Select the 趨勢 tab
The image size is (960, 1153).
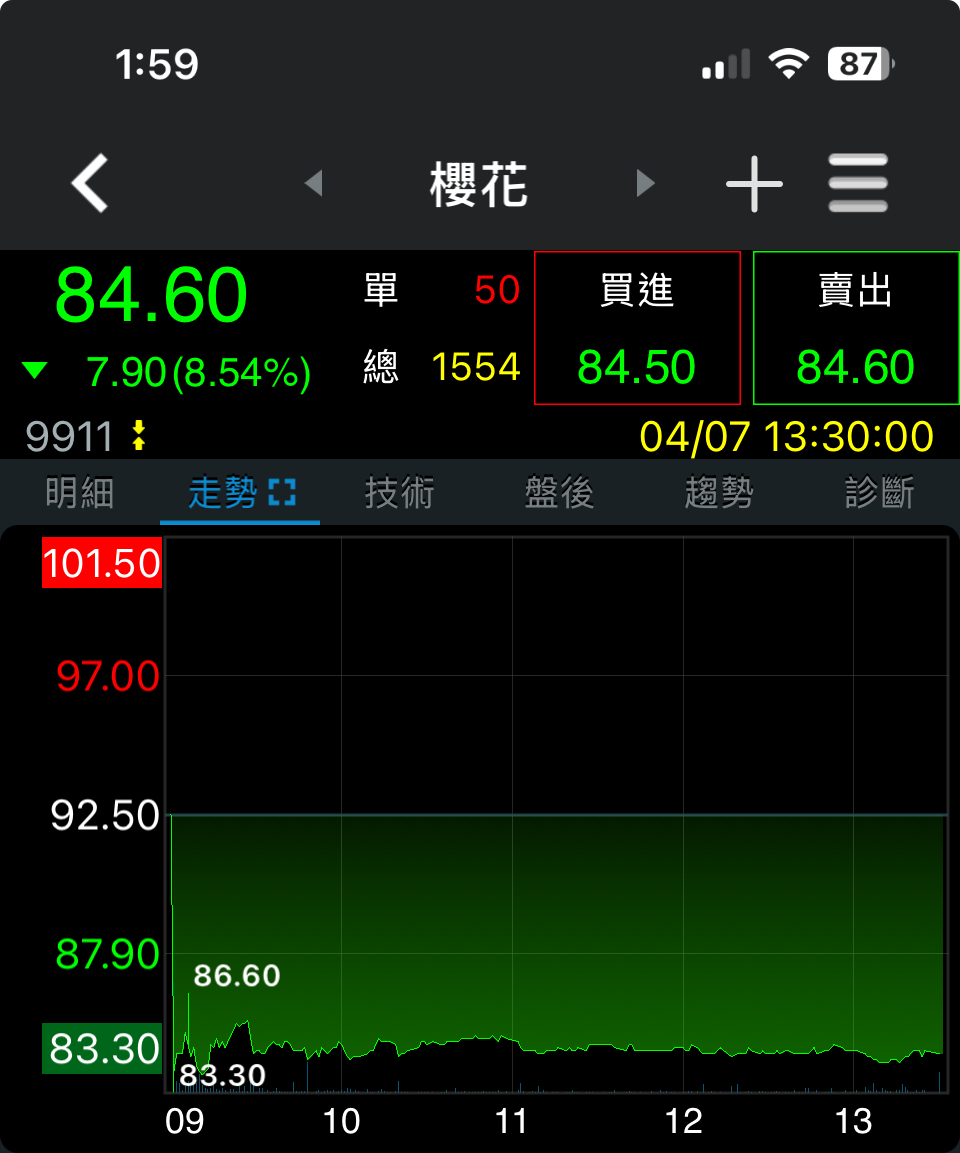click(x=719, y=493)
